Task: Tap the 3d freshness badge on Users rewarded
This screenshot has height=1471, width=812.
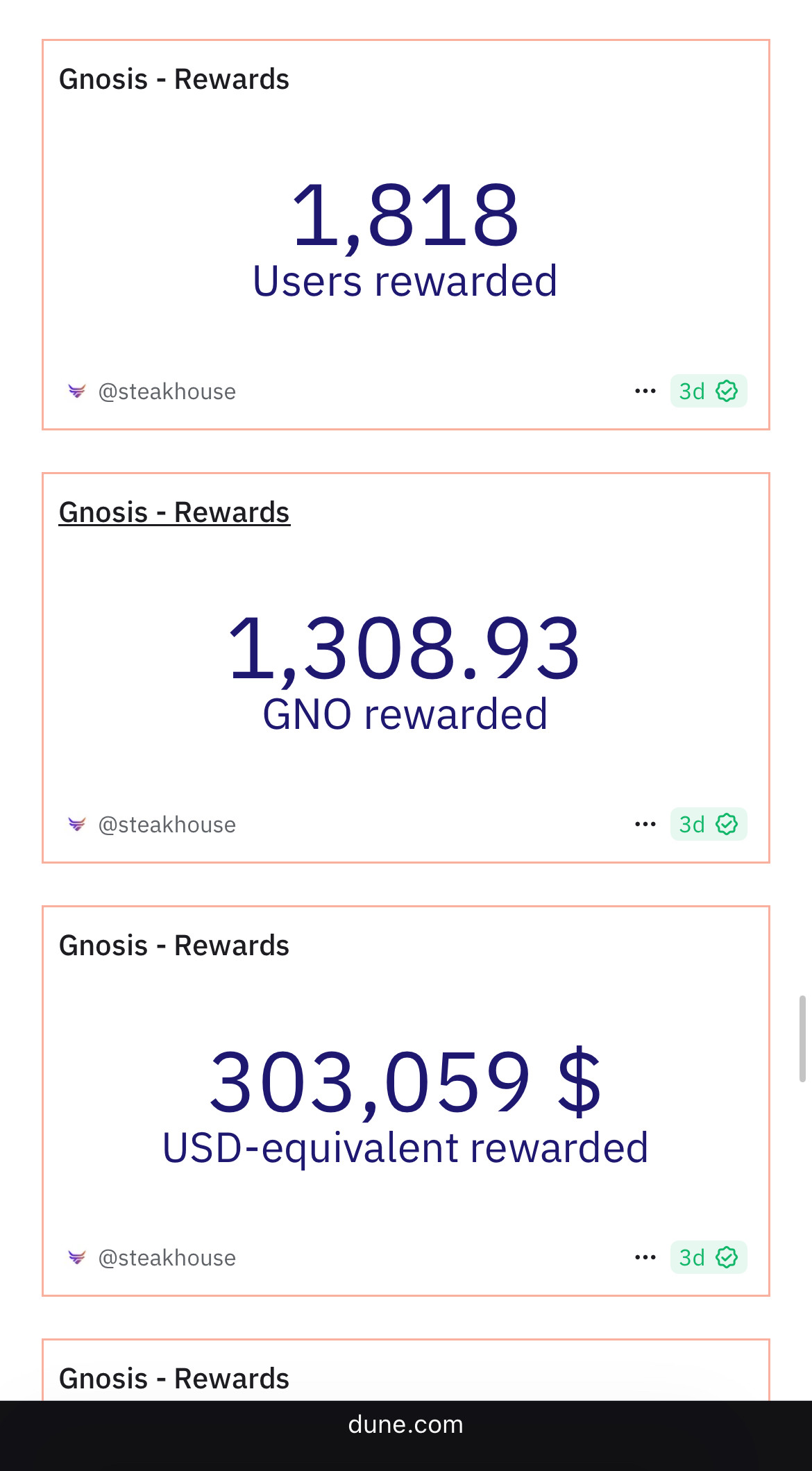Action: point(708,392)
